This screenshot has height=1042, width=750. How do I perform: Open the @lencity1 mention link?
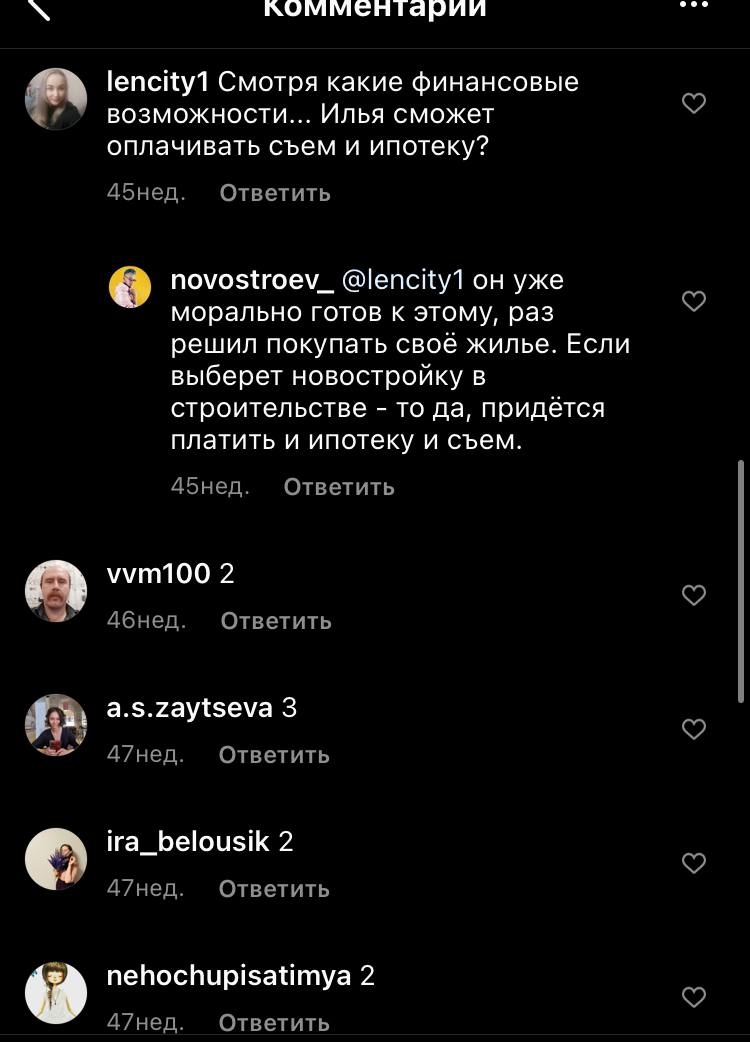point(403,280)
